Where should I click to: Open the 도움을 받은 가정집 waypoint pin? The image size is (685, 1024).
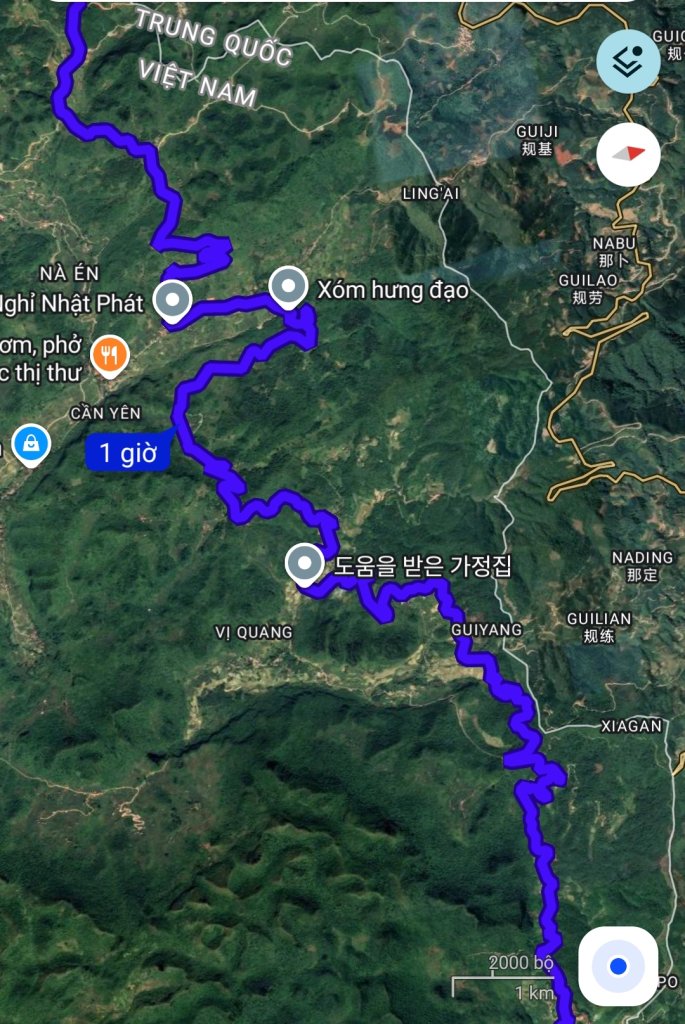(304, 563)
